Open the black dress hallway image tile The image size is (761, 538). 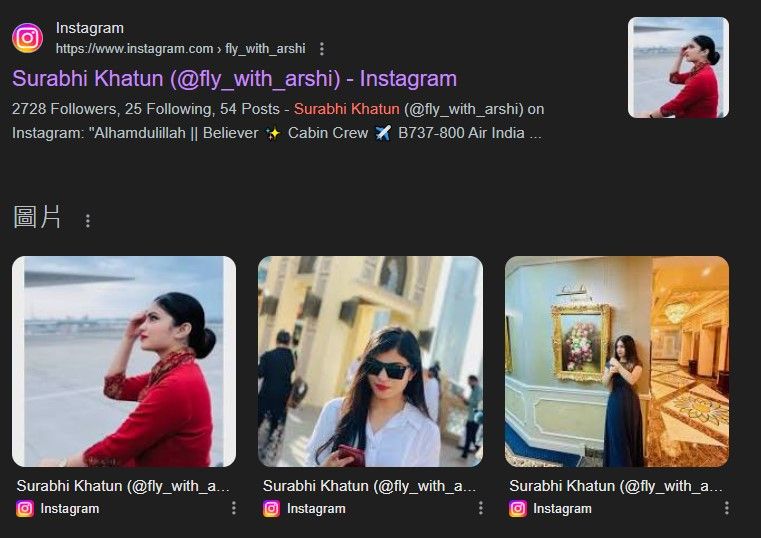point(617,361)
